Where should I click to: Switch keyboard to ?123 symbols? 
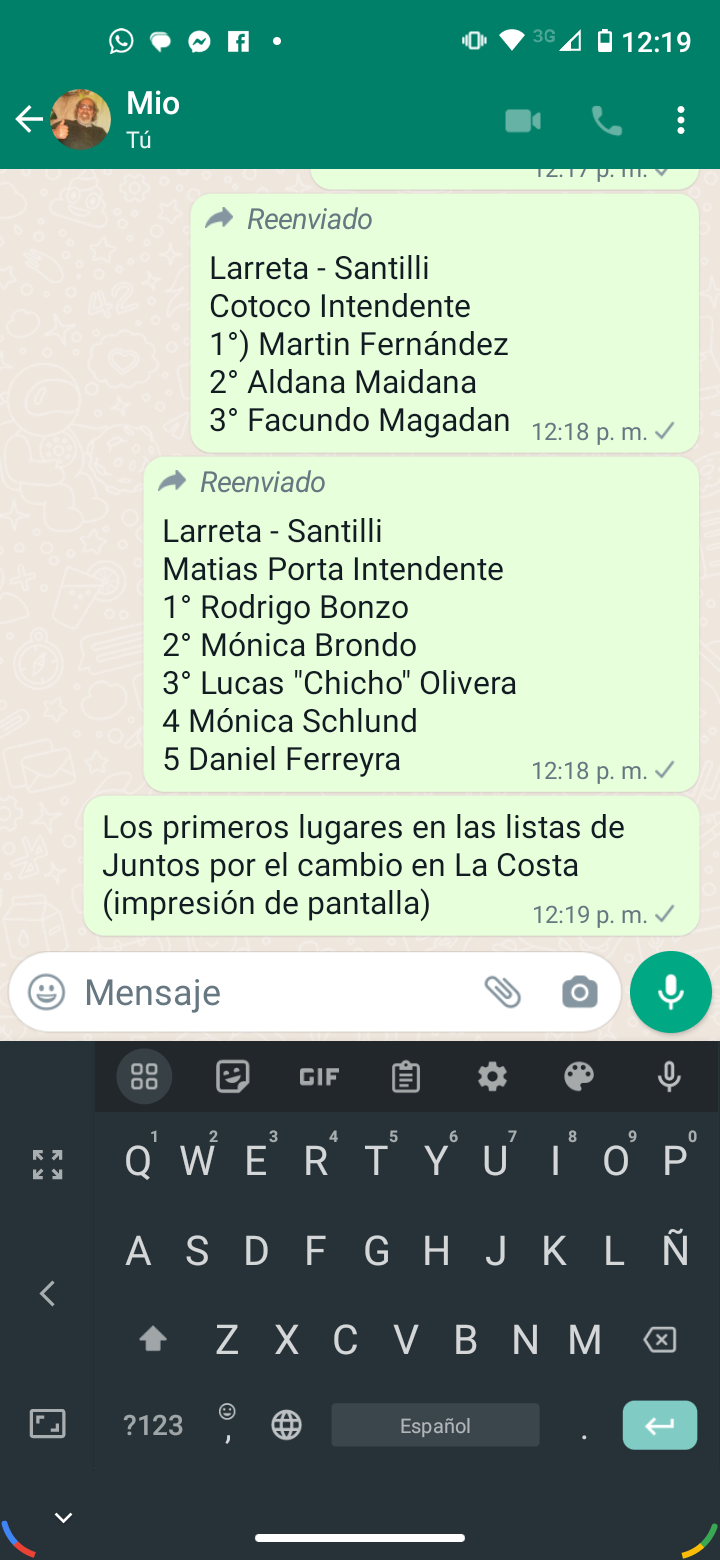[153, 1426]
